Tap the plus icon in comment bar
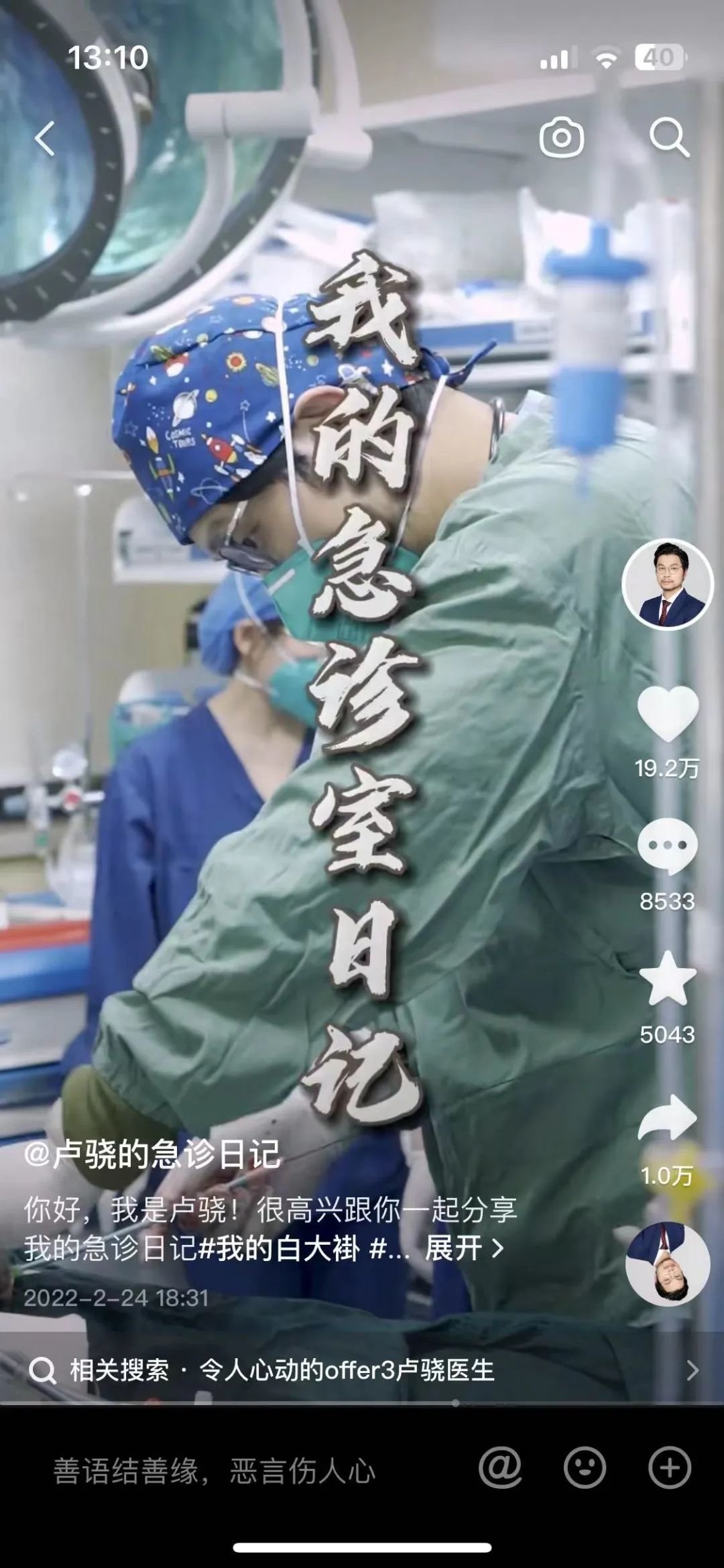Screen dimensions: 724x1568 (669, 1467)
